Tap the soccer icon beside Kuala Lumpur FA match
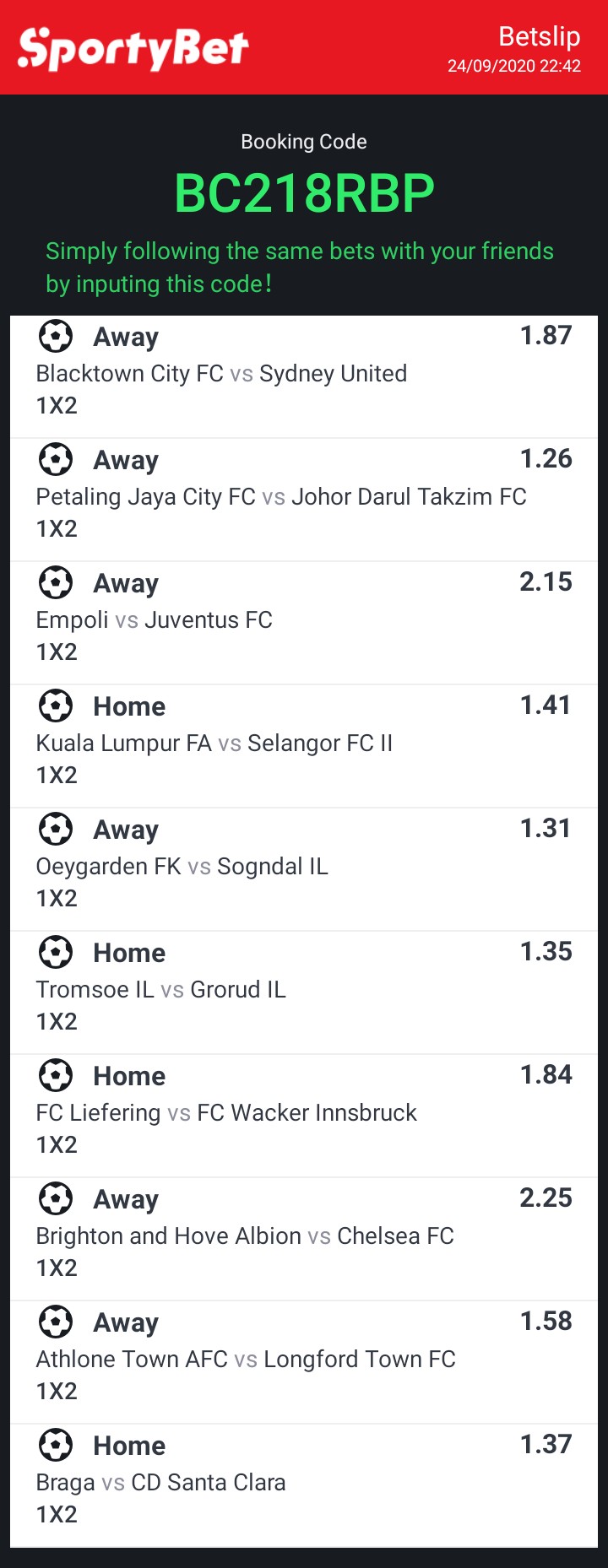 [x=56, y=706]
